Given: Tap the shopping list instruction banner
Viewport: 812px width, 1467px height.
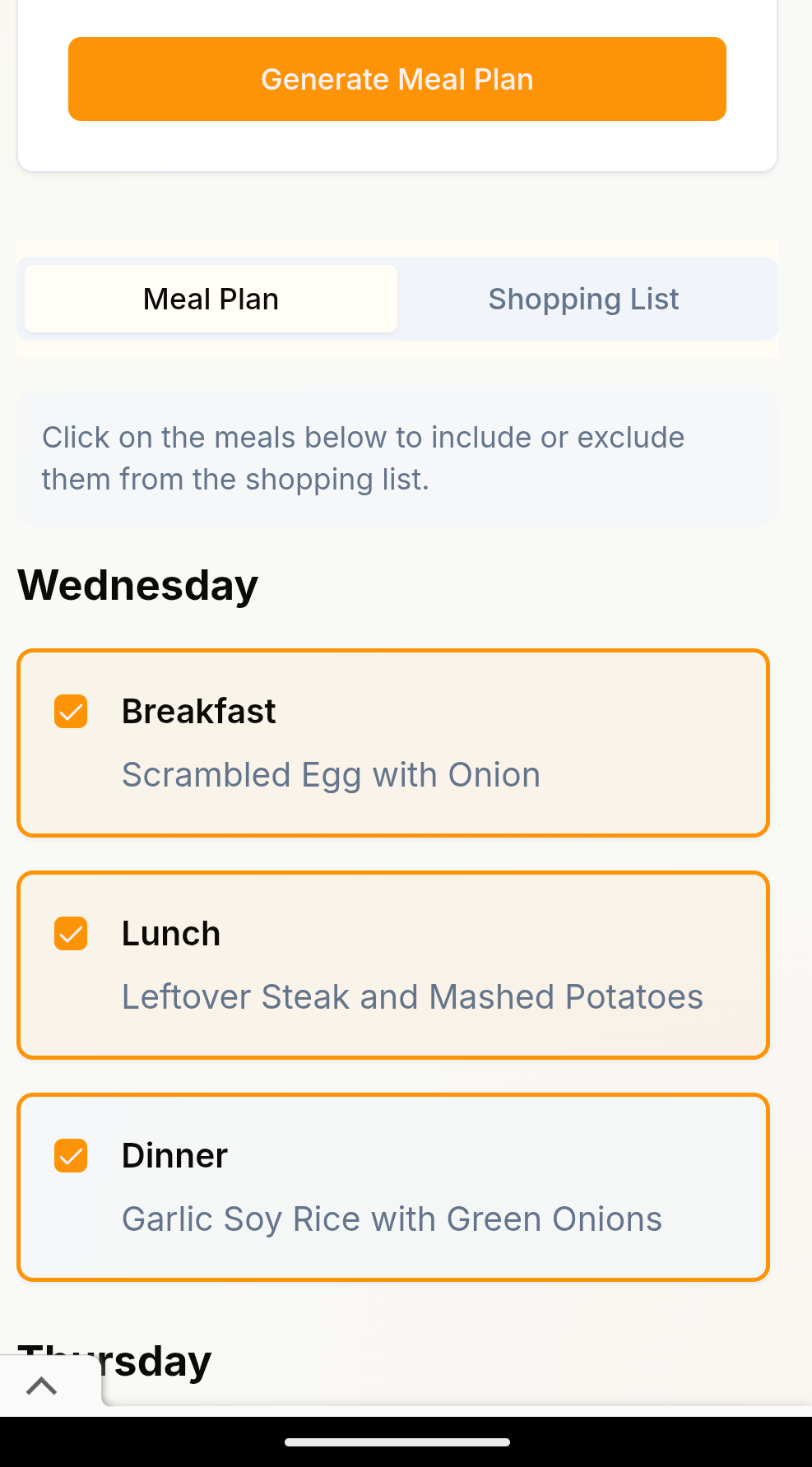Looking at the screenshot, I should pos(397,457).
